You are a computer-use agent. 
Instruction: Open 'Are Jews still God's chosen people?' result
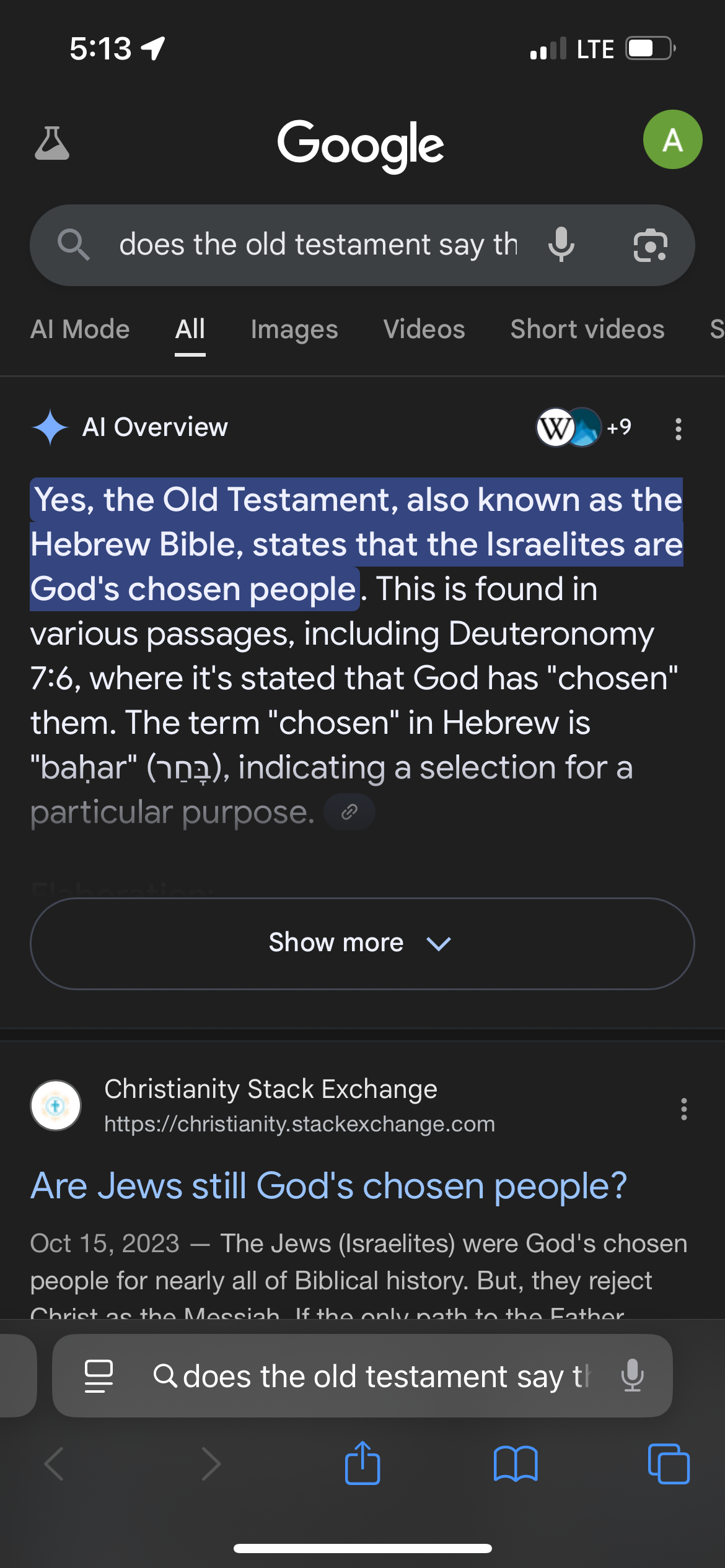pos(329,1186)
